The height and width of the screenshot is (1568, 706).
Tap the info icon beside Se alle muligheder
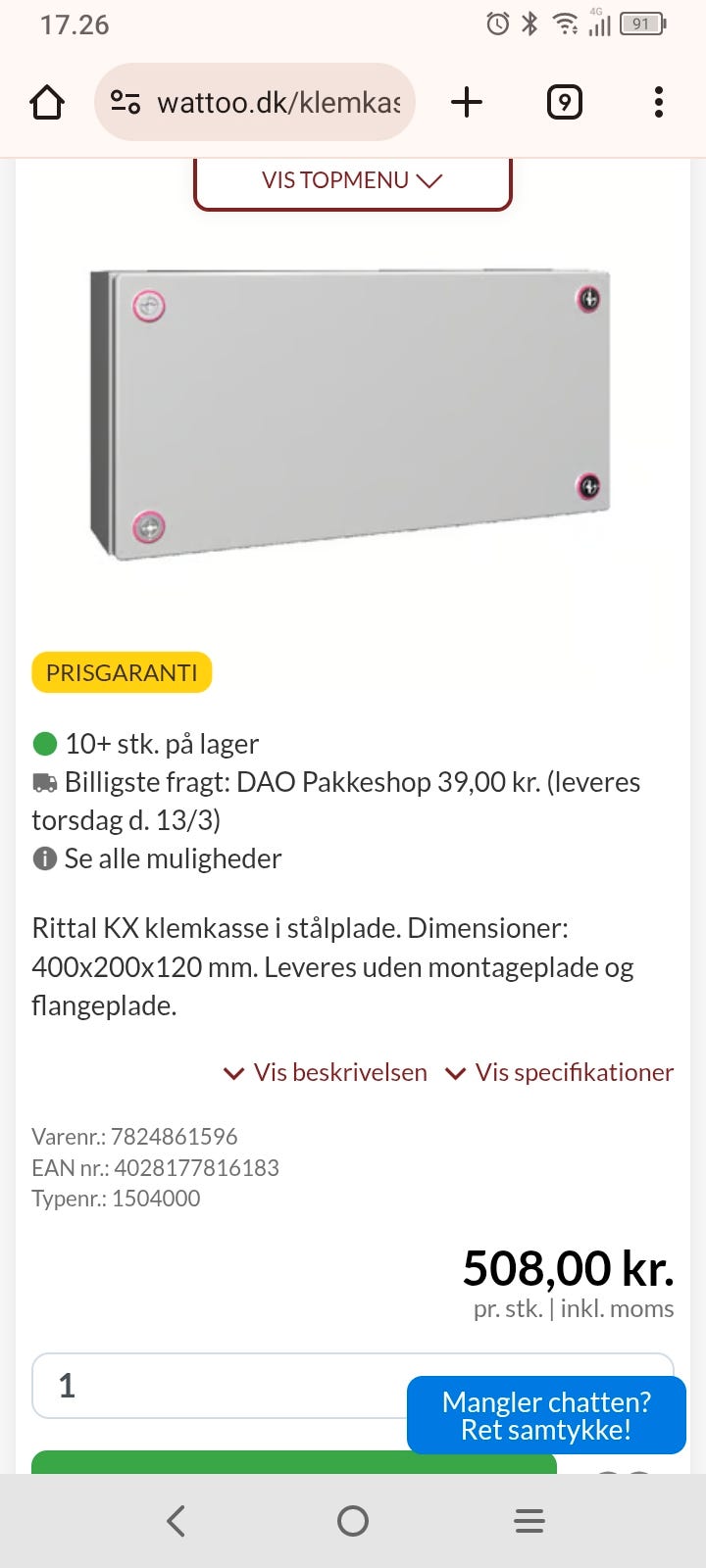click(43, 858)
